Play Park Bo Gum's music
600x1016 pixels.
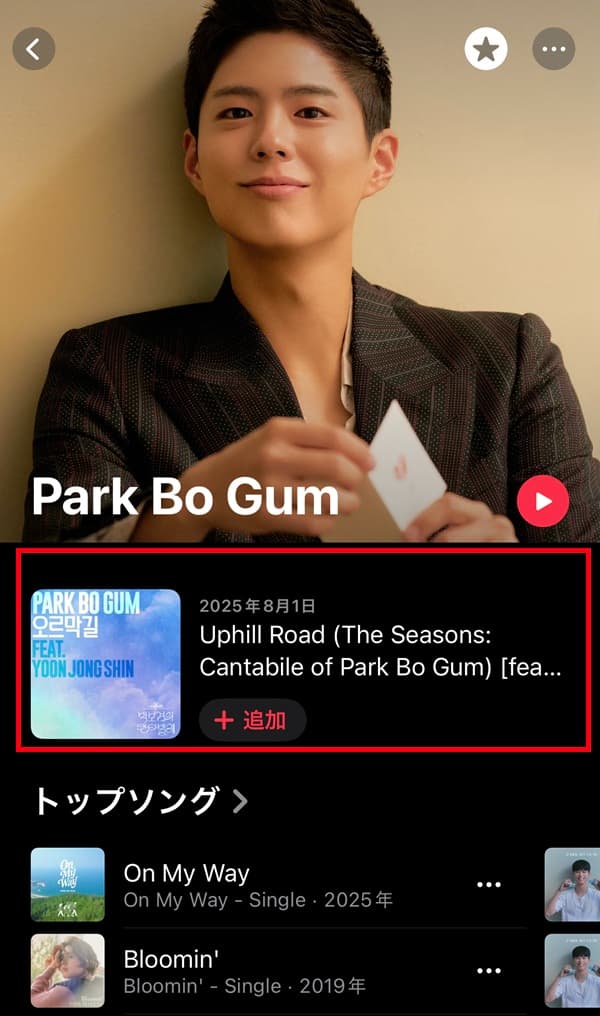click(x=543, y=501)
